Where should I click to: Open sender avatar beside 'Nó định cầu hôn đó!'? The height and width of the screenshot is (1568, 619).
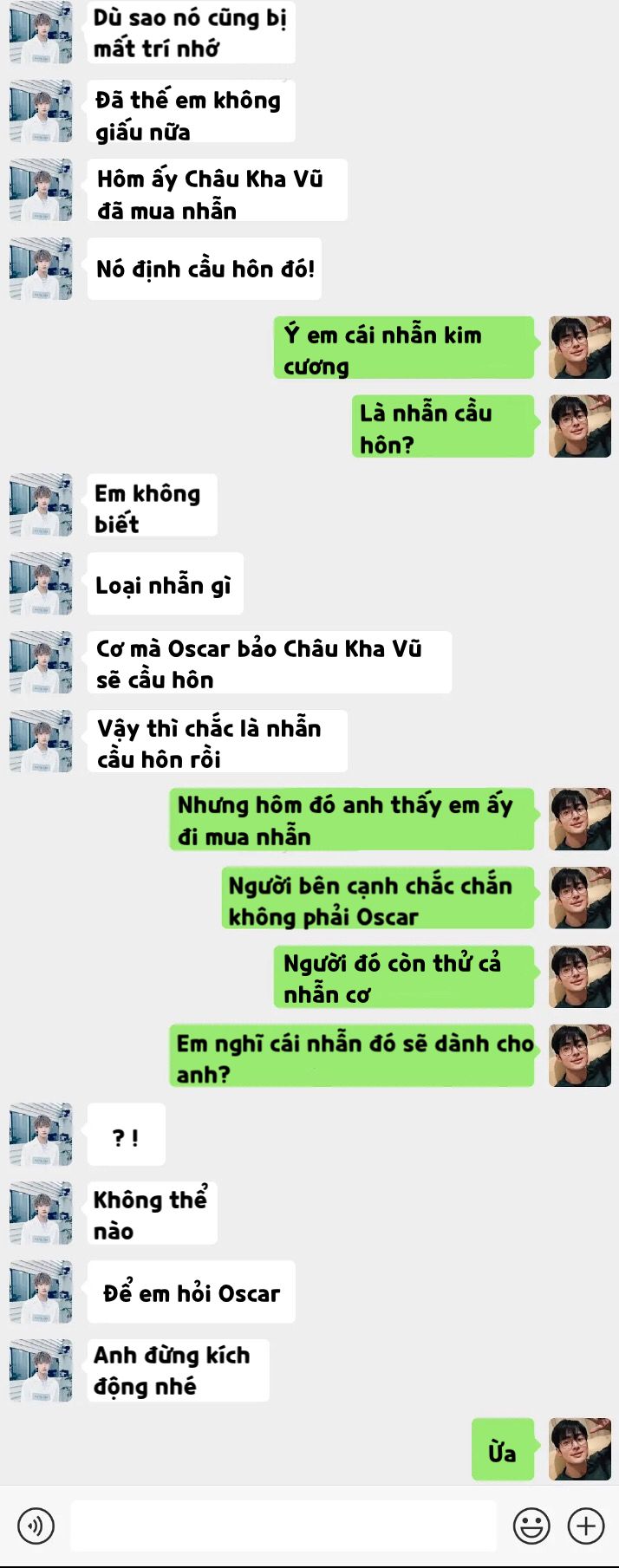pos(41,269)
